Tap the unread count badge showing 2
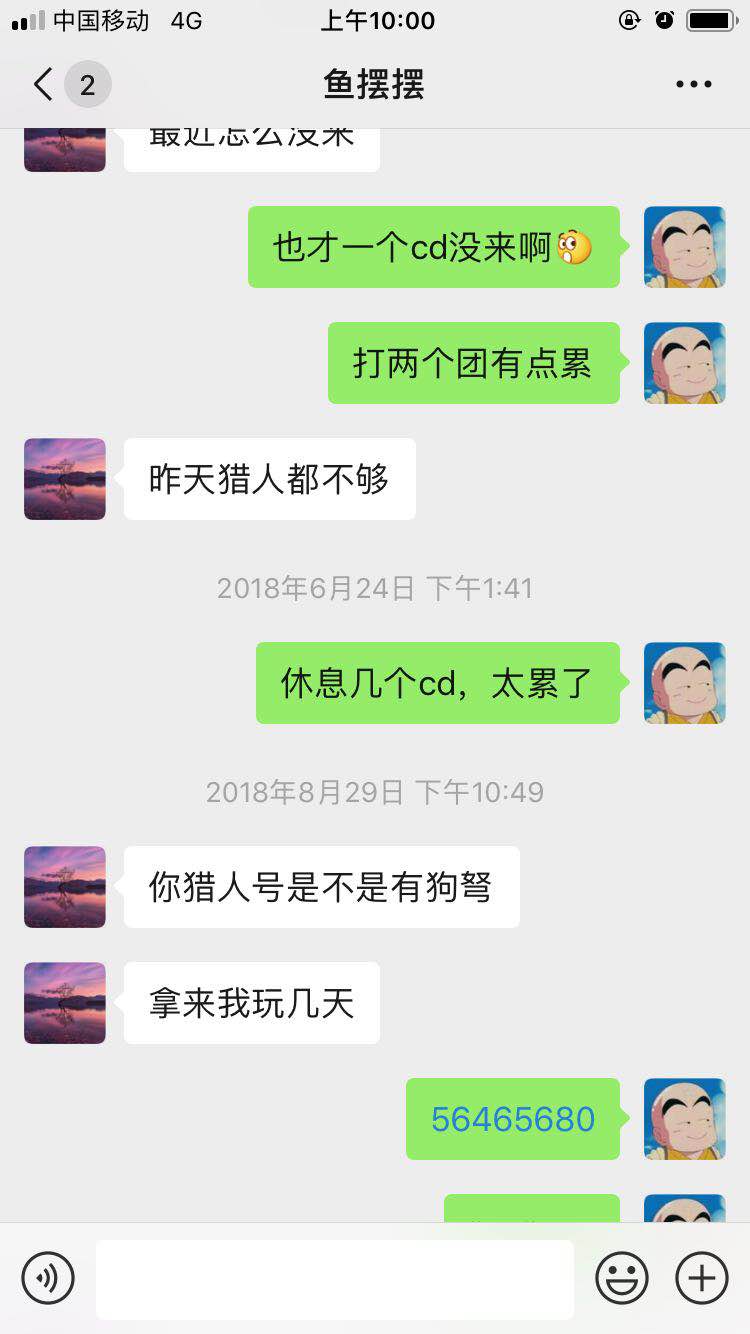 [x=85, y=84]
